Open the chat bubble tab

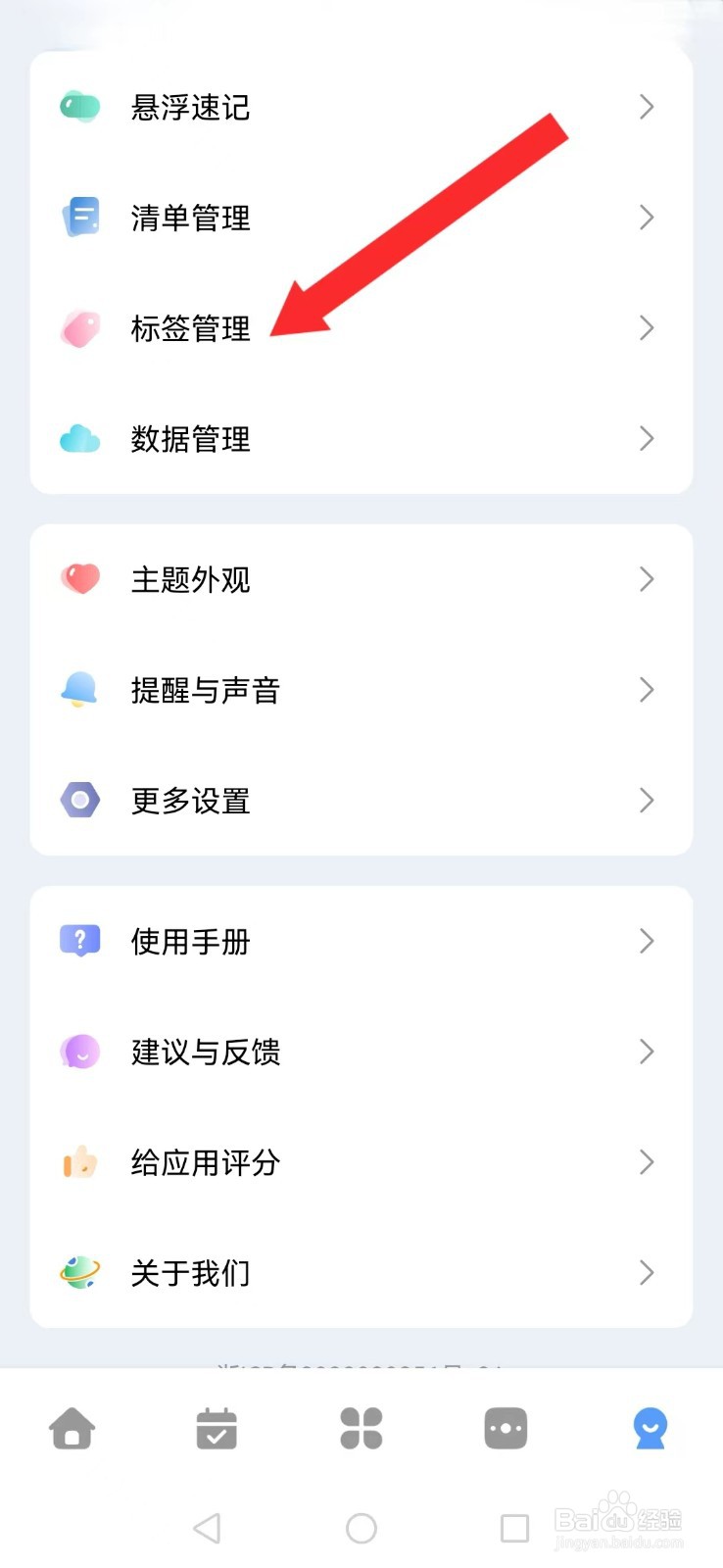coord(506,1428)
